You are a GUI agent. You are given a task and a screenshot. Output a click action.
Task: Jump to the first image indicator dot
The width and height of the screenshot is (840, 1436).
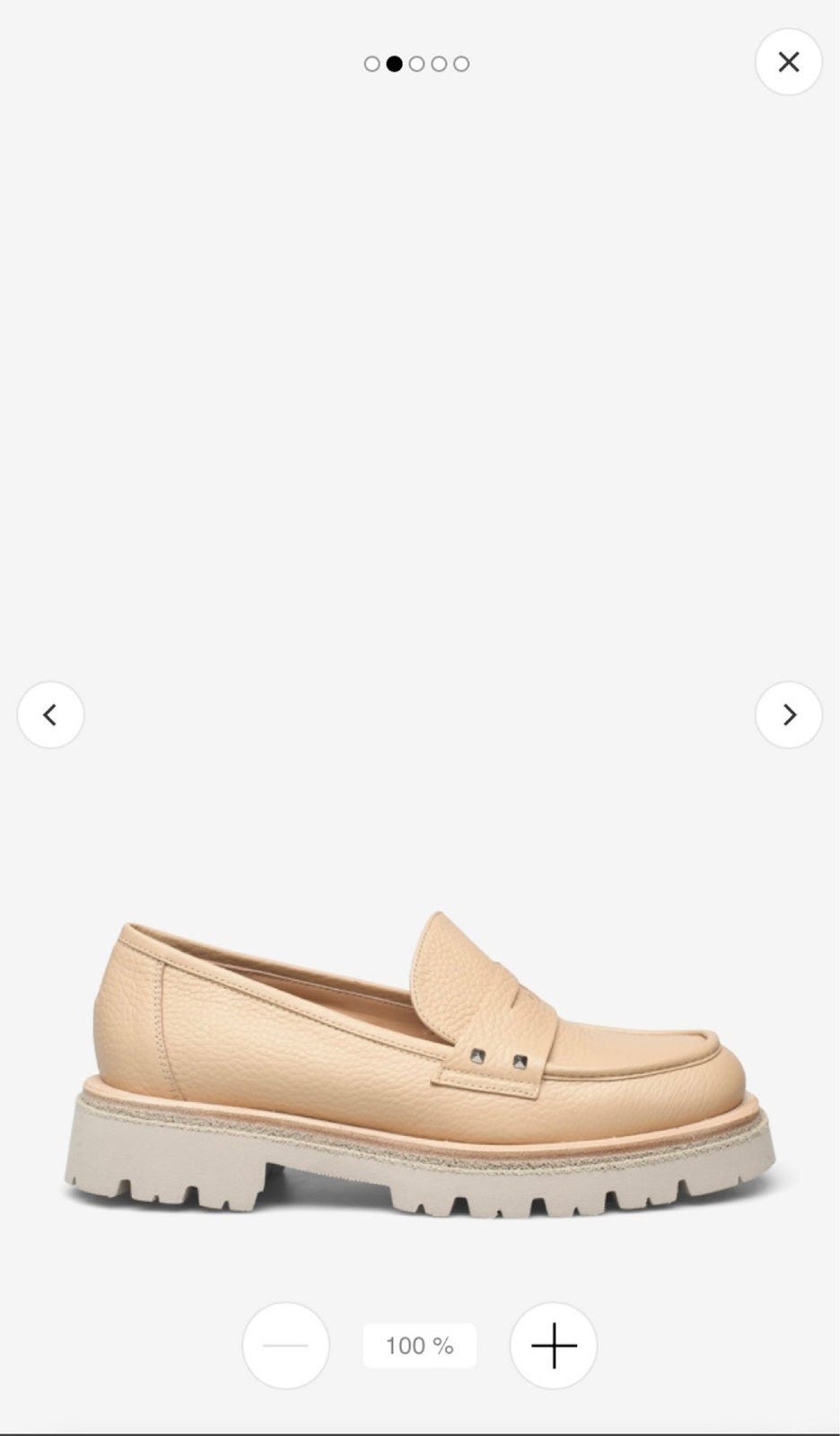(372, 64)
